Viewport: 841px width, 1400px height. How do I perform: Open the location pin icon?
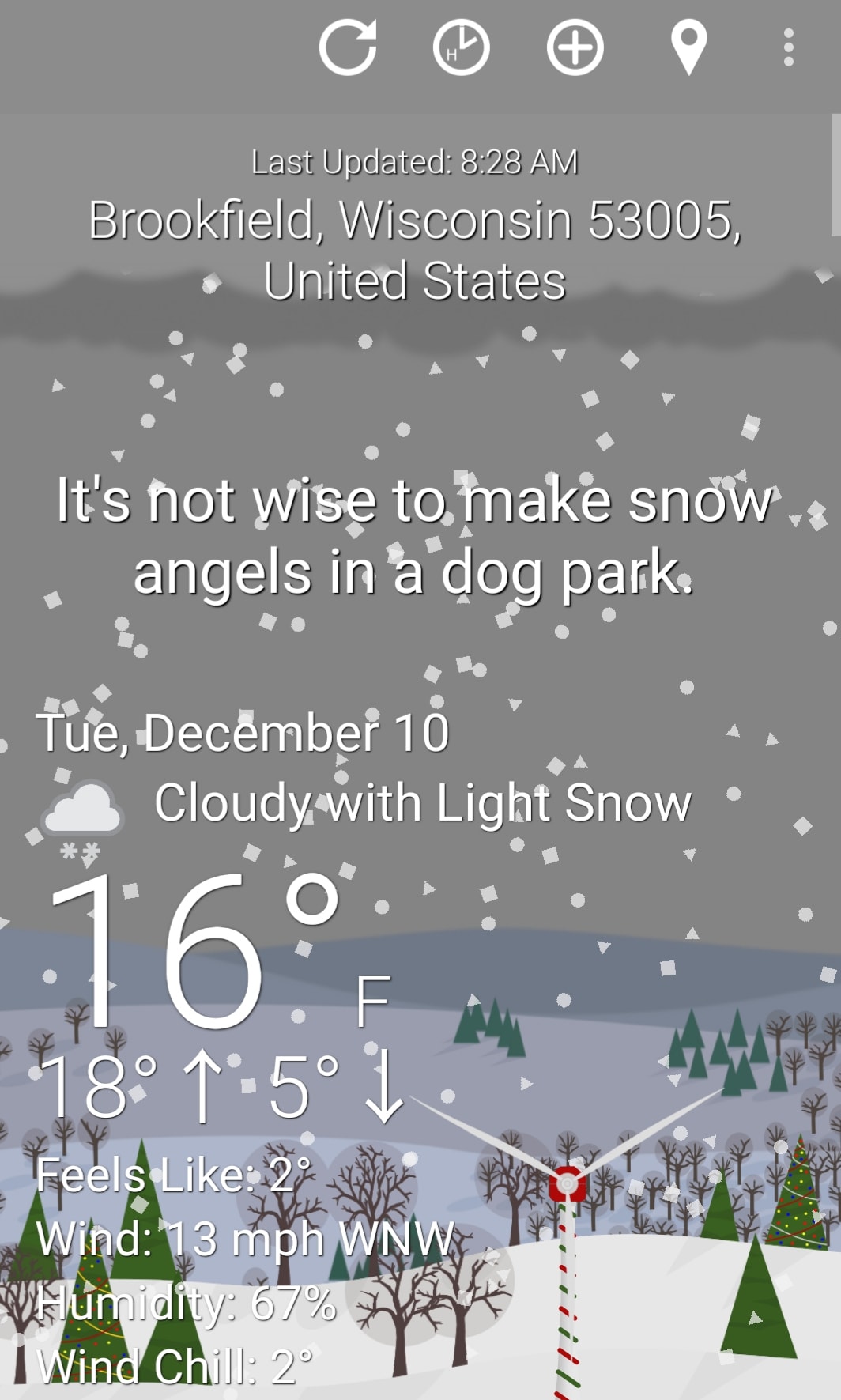tap(688, 47)
